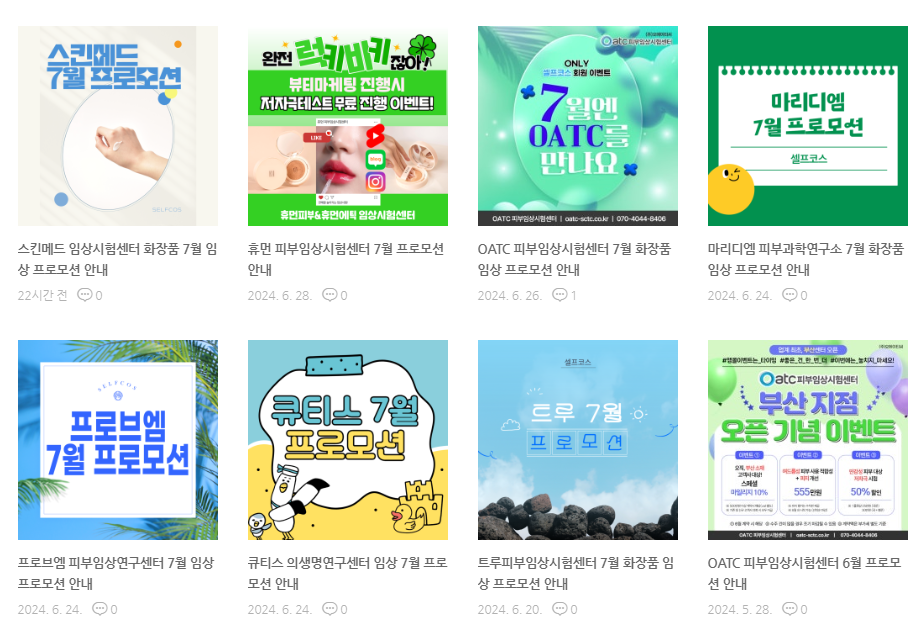The height and width of the screenshot is (635, 919).
Task: Open post title '스킨메드 임상시험센터 화장품 7월 임상 프로모션 안내'
Action: pos(118,259)
